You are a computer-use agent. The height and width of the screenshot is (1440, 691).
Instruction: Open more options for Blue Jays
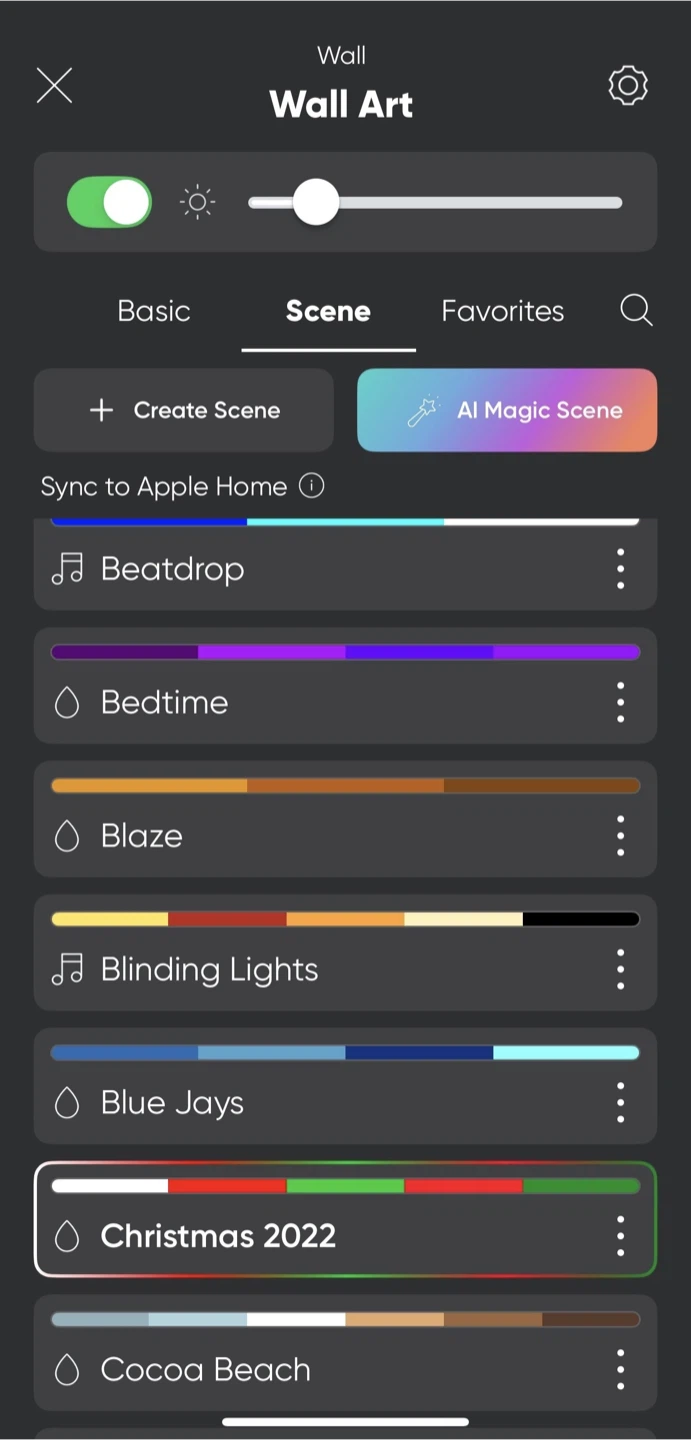pyautogui.click(x=620, y=1102)
